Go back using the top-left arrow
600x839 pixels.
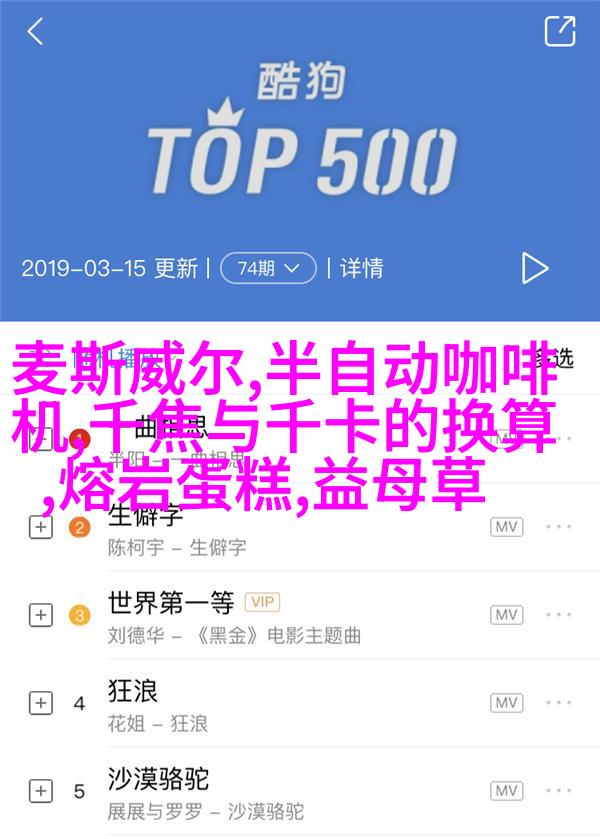click(36, 32)
